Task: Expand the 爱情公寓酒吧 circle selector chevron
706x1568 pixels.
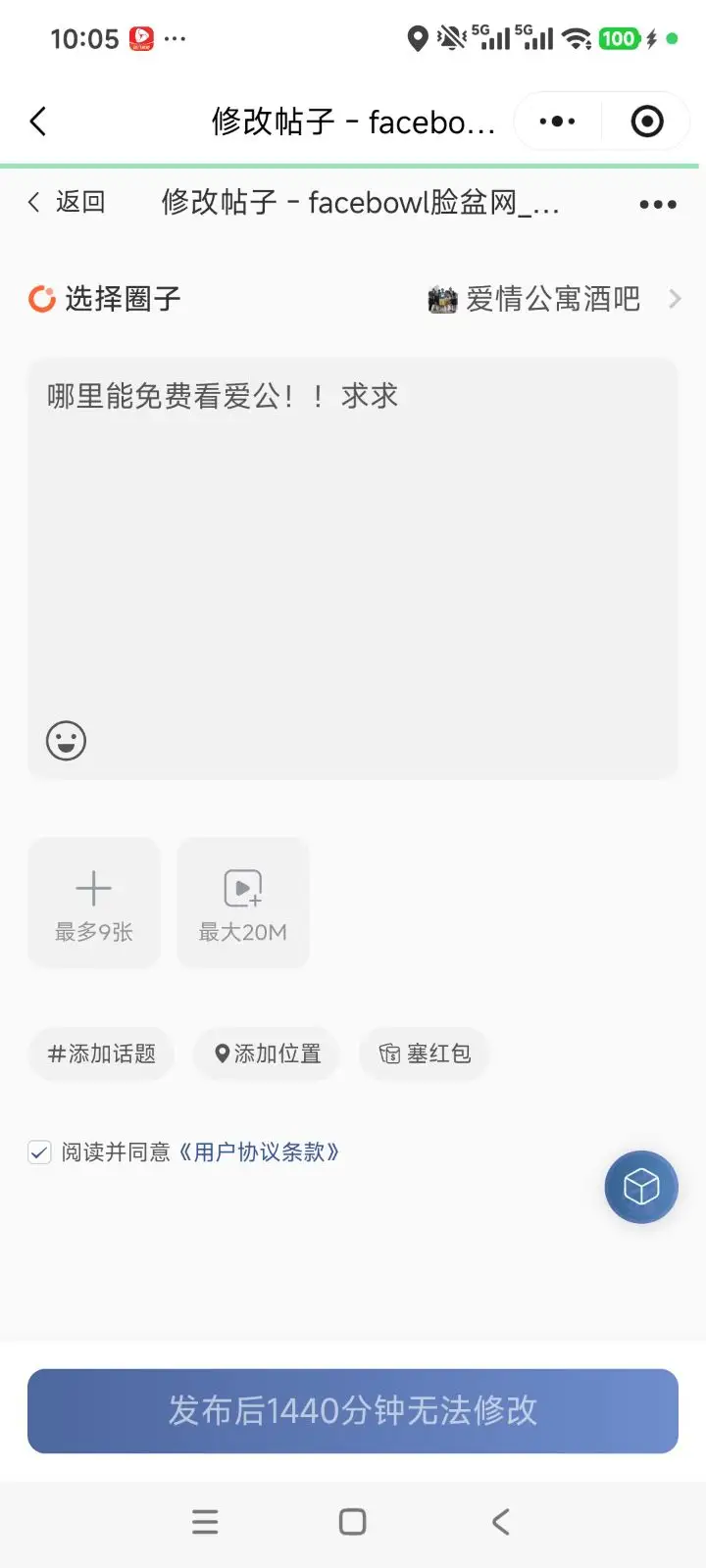Action: pos(675,298)
